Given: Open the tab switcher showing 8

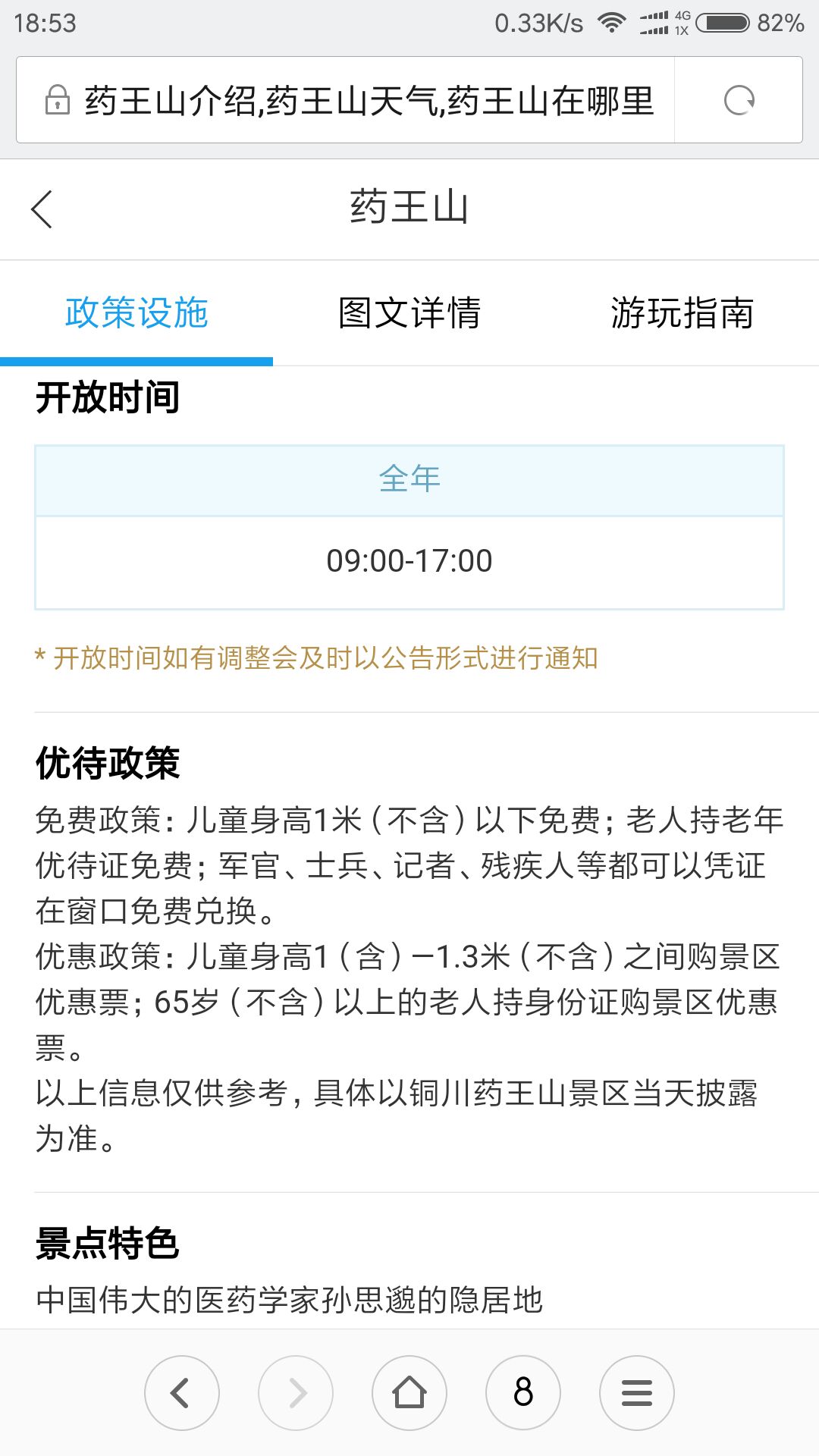Looking at the screenshot, I should pyautogui.click(x=523, y=1393).
